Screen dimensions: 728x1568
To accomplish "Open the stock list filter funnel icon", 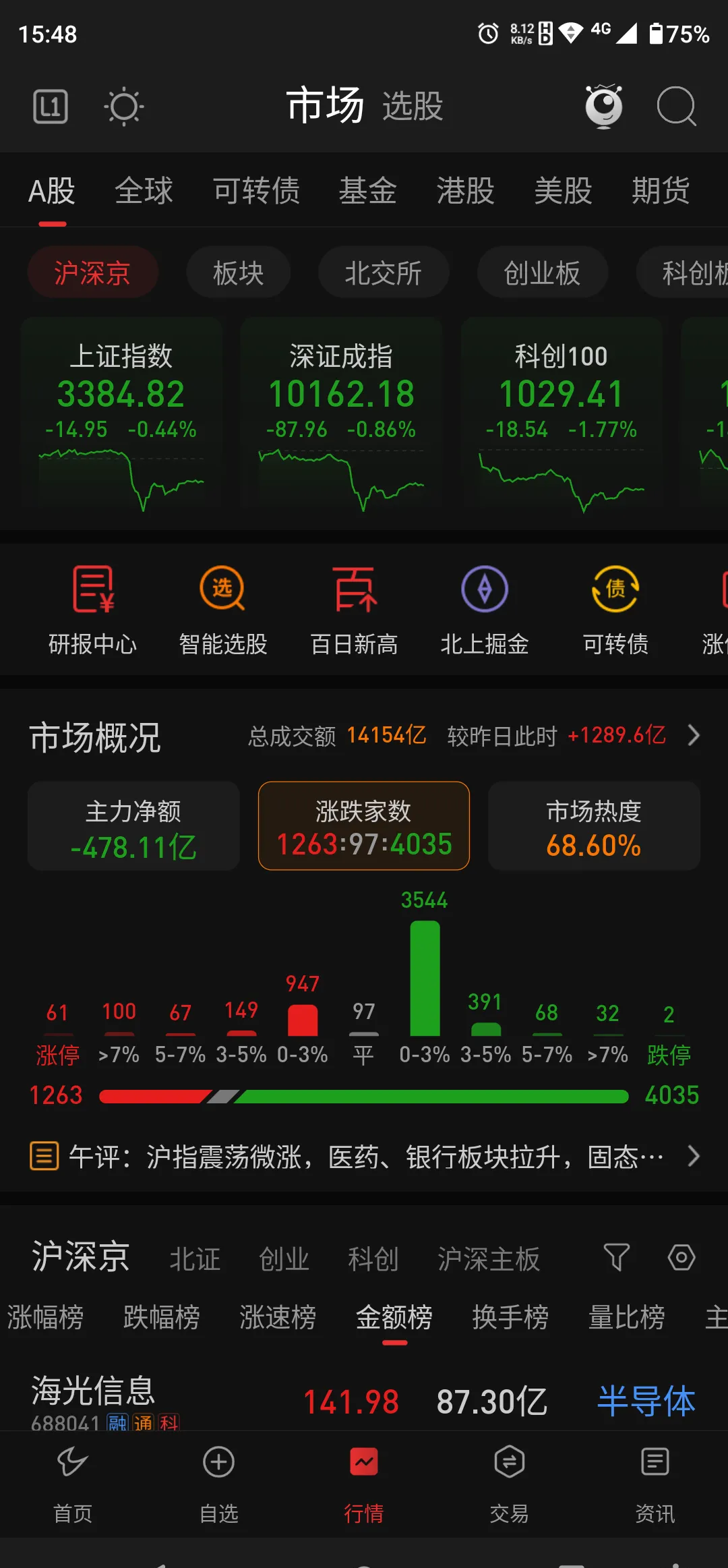I will click(615, 1258).
